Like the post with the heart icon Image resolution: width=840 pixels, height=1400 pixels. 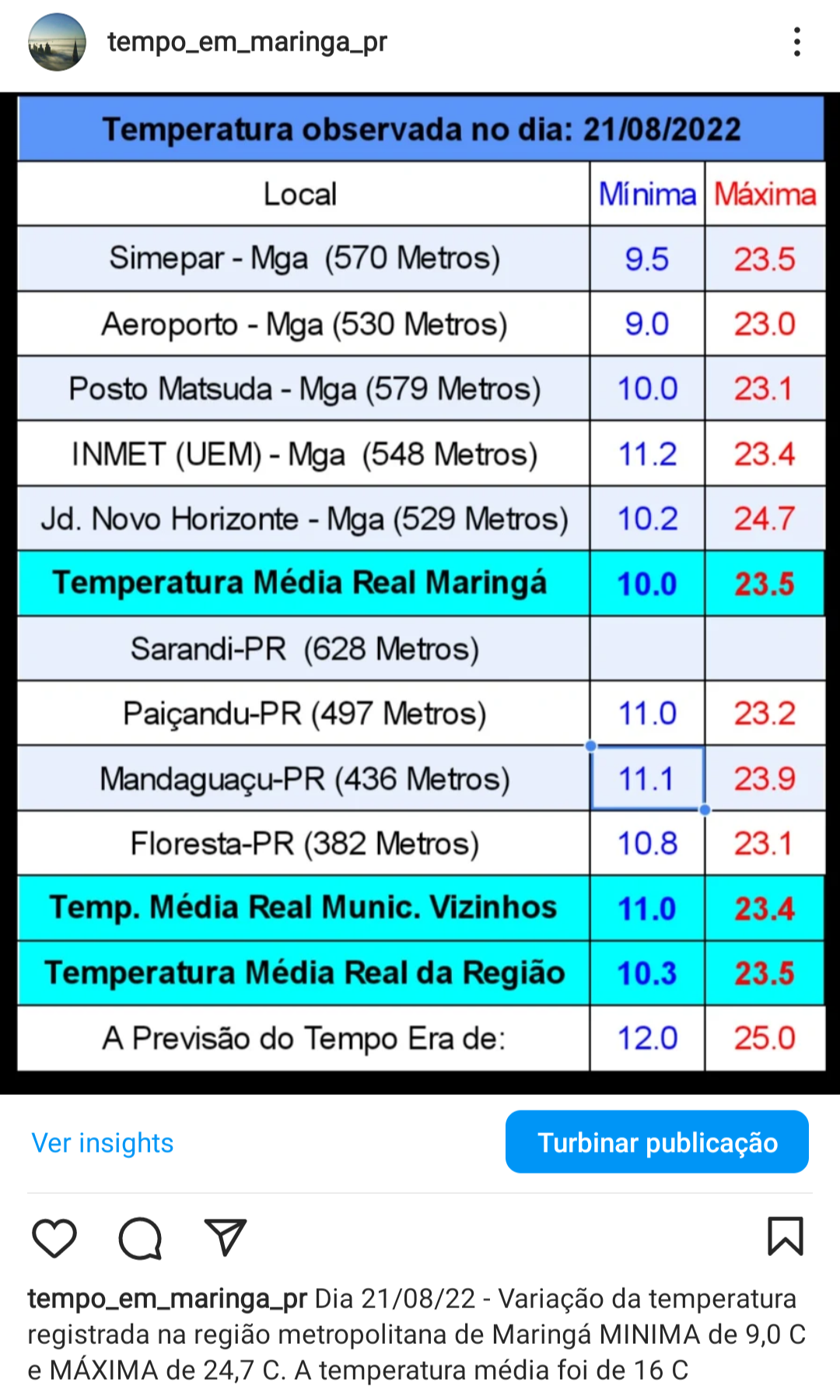[54, 1237]
